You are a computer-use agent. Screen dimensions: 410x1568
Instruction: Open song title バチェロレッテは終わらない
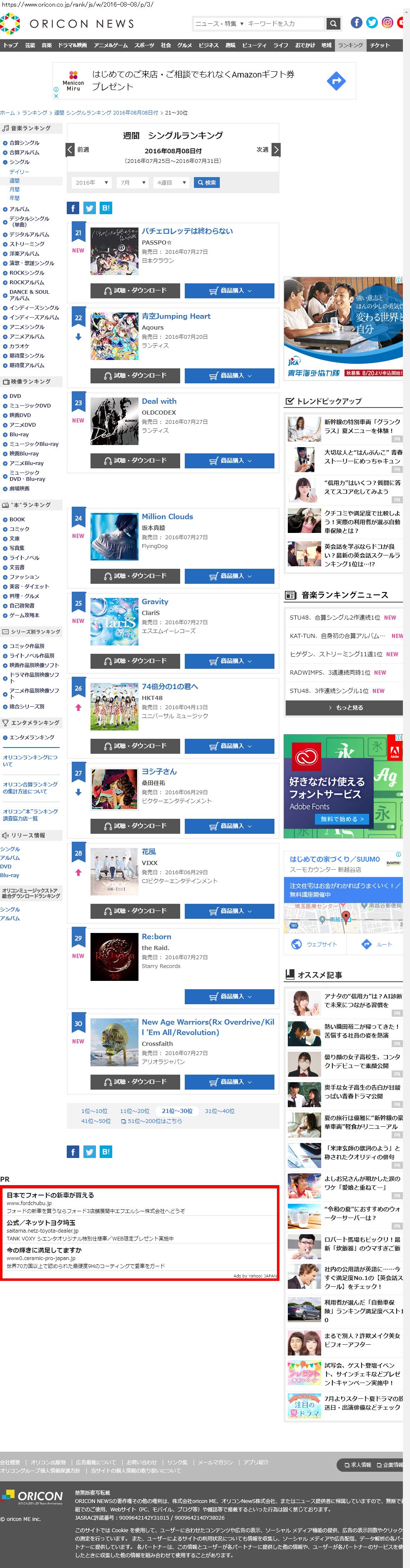click(x=187, y=231)
